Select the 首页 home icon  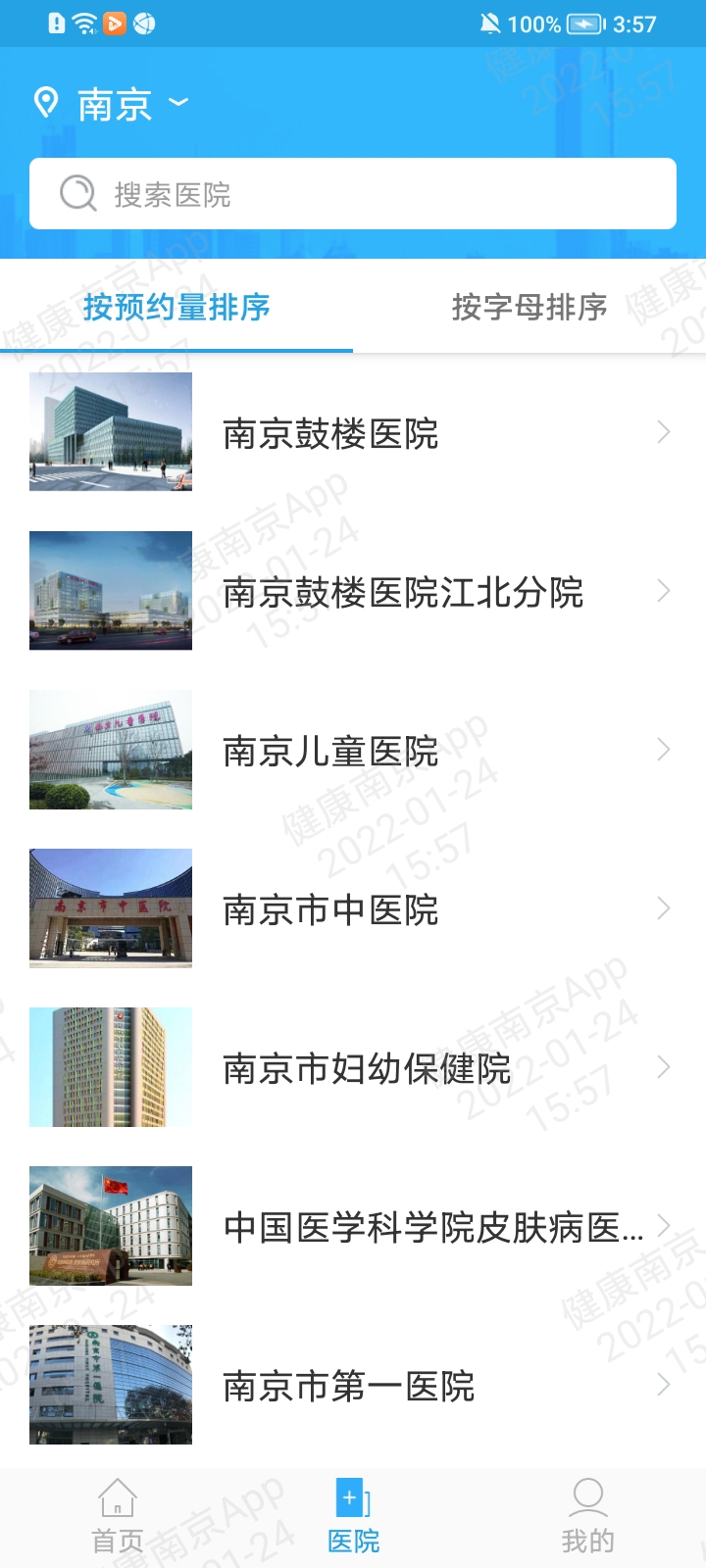(118, 1496)
